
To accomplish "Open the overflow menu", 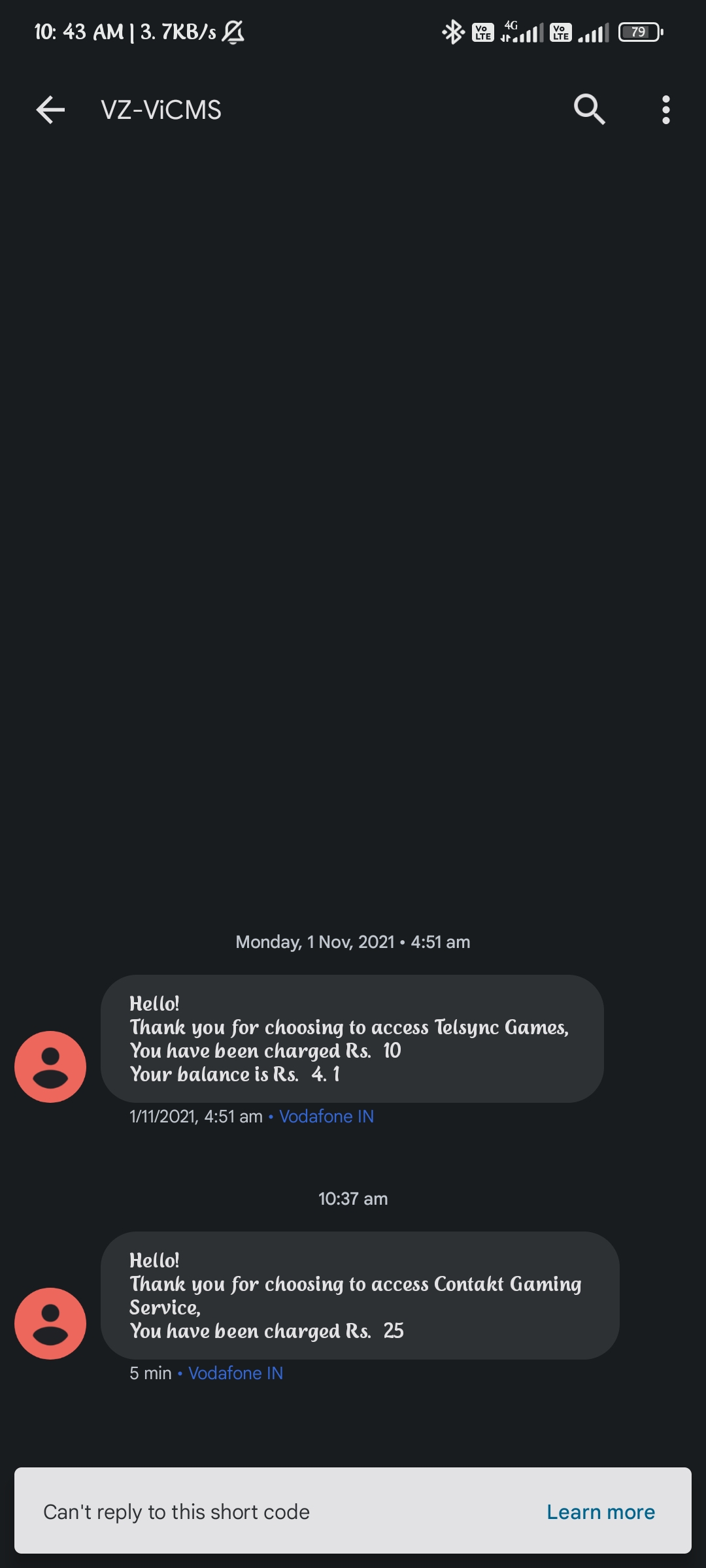I will point(665,110).
